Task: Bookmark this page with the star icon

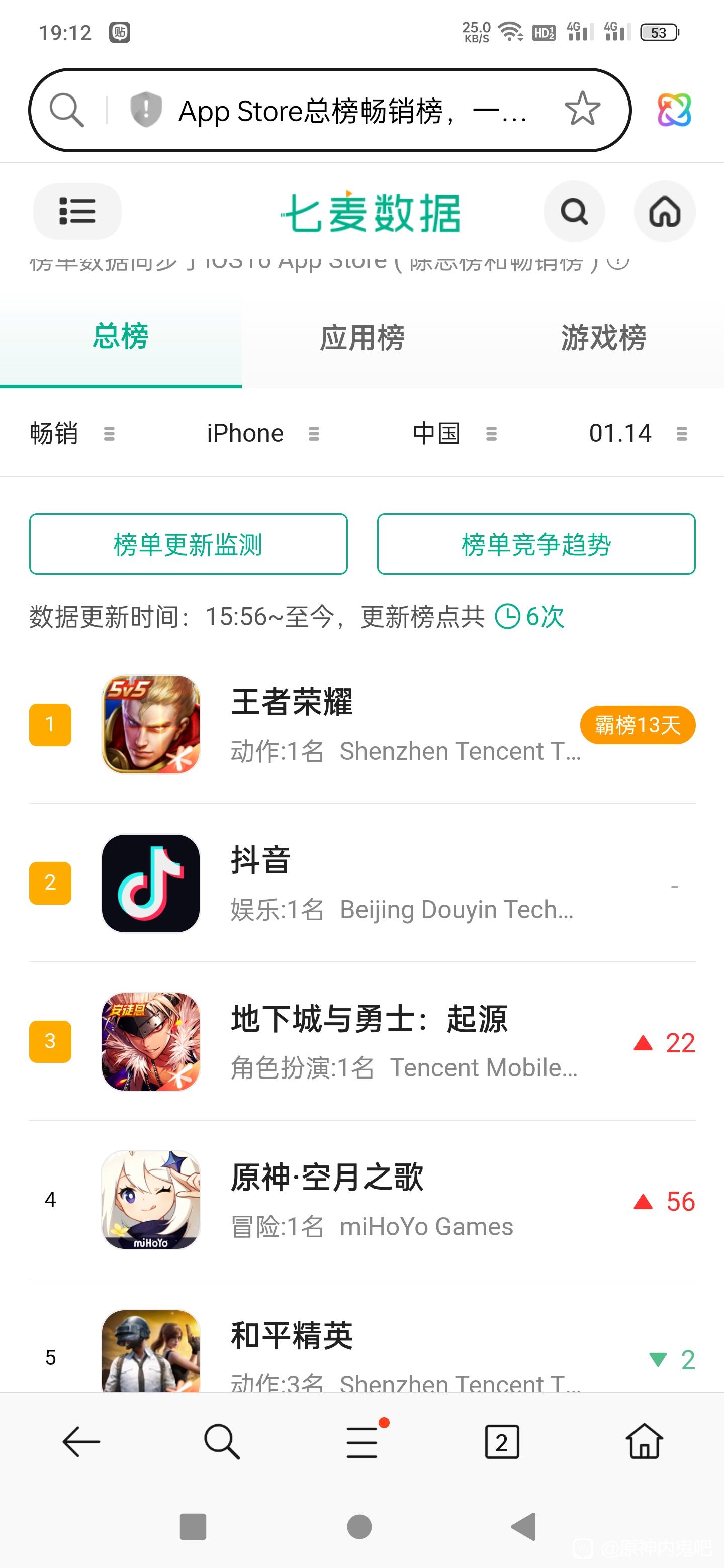Action: [x=582, y=110]
